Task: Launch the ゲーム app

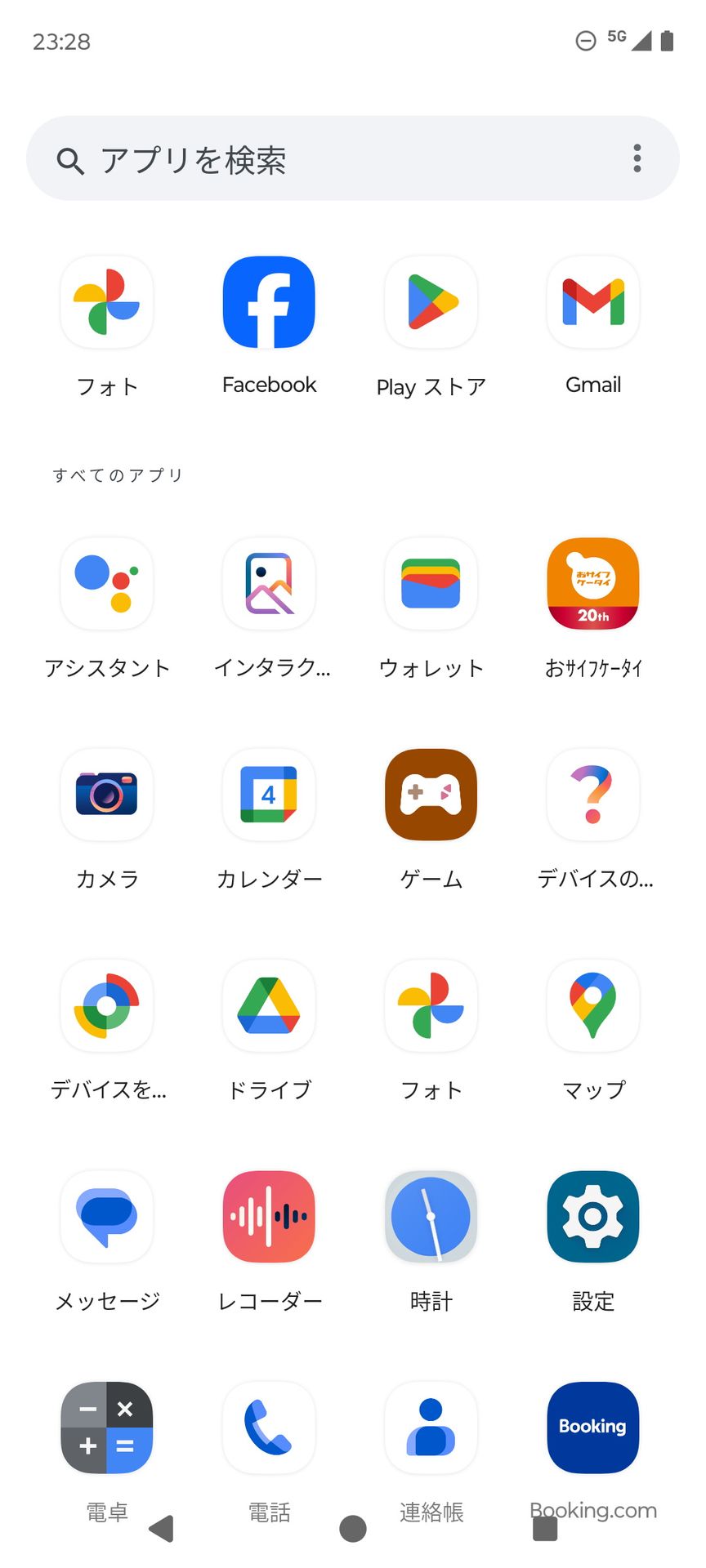Action: 431,795
